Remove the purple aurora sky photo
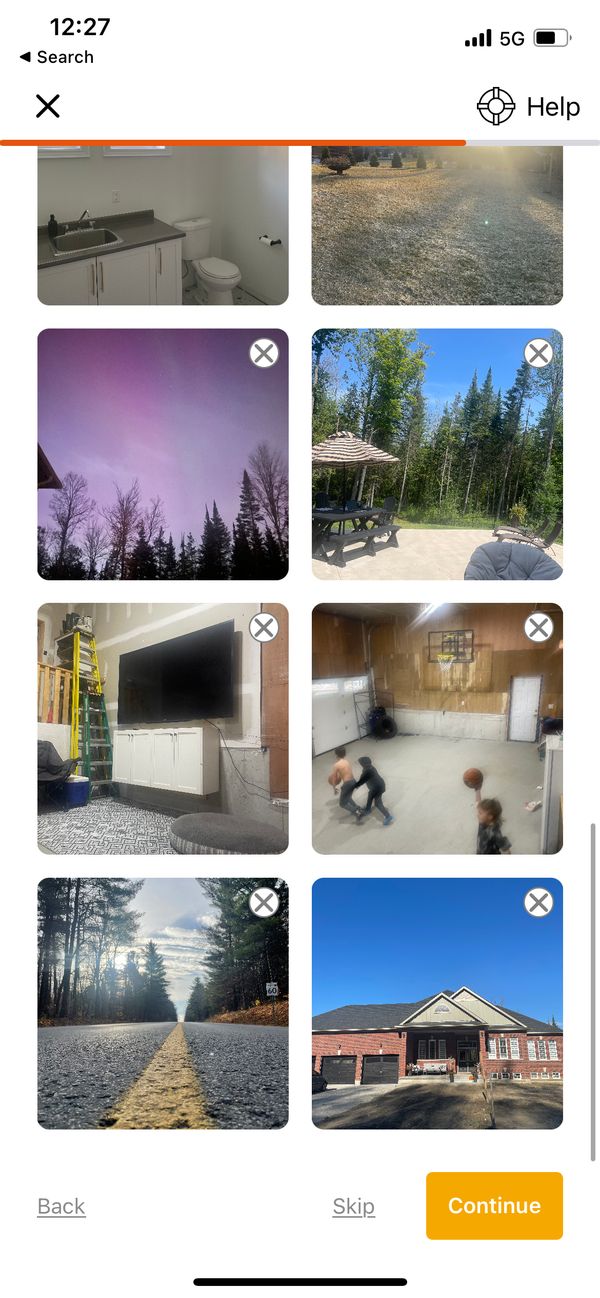600x1298 pixels. (263, 353)
